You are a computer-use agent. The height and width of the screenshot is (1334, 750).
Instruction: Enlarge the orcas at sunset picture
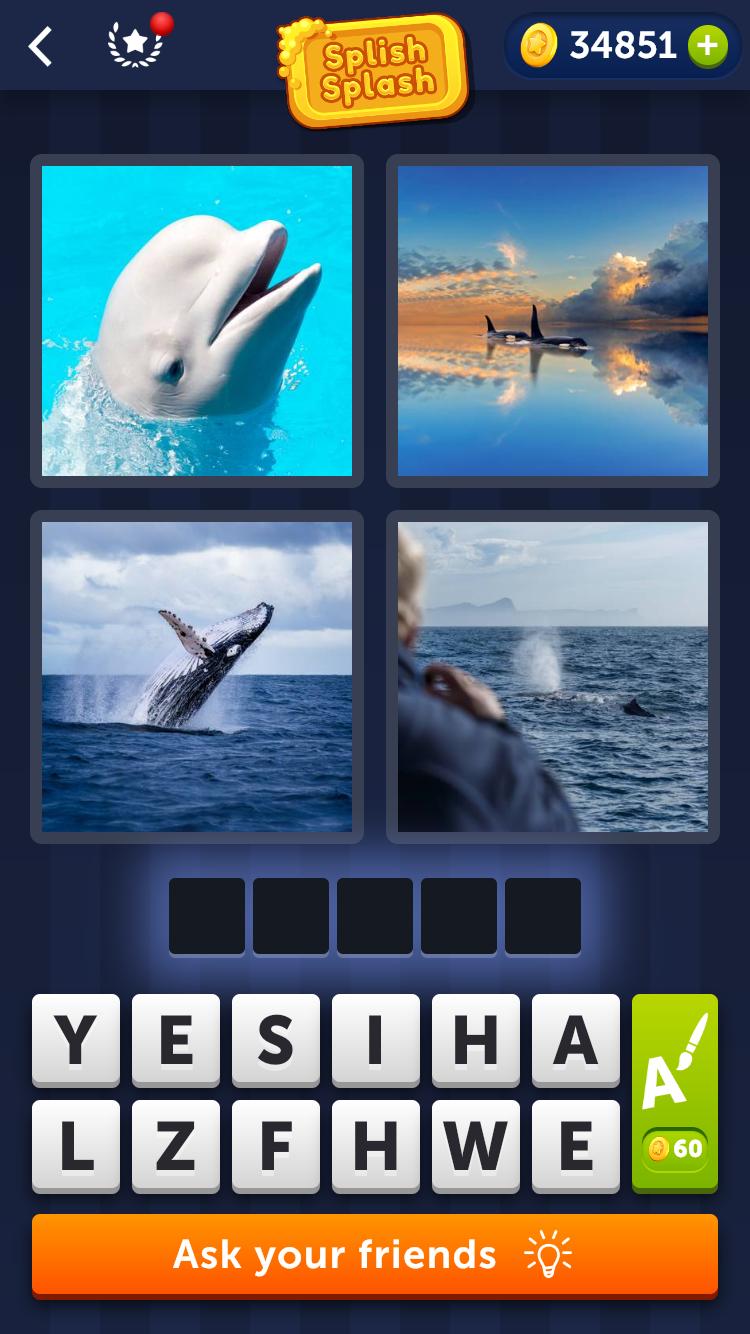coord(553,321)
